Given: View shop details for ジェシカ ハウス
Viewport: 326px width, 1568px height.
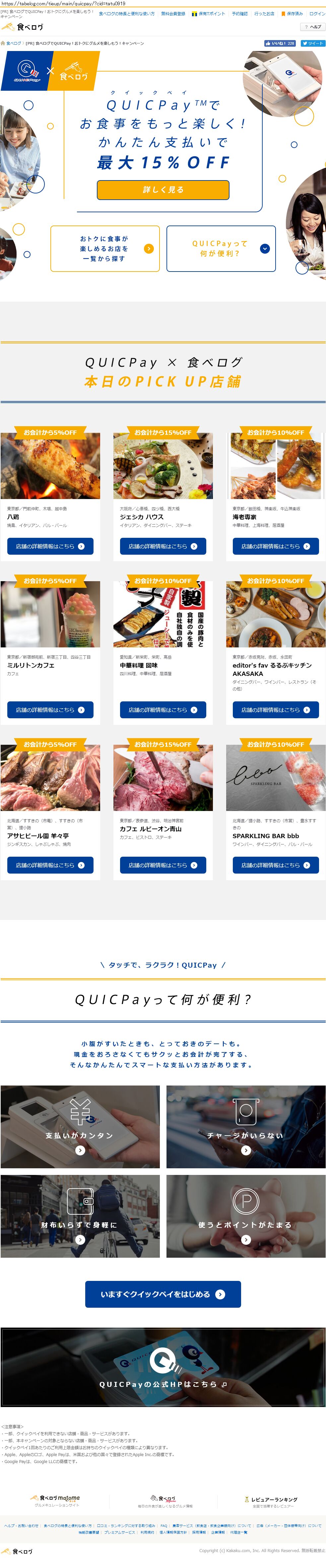Looking at the screenshot, I should click(x=163, y=546).
